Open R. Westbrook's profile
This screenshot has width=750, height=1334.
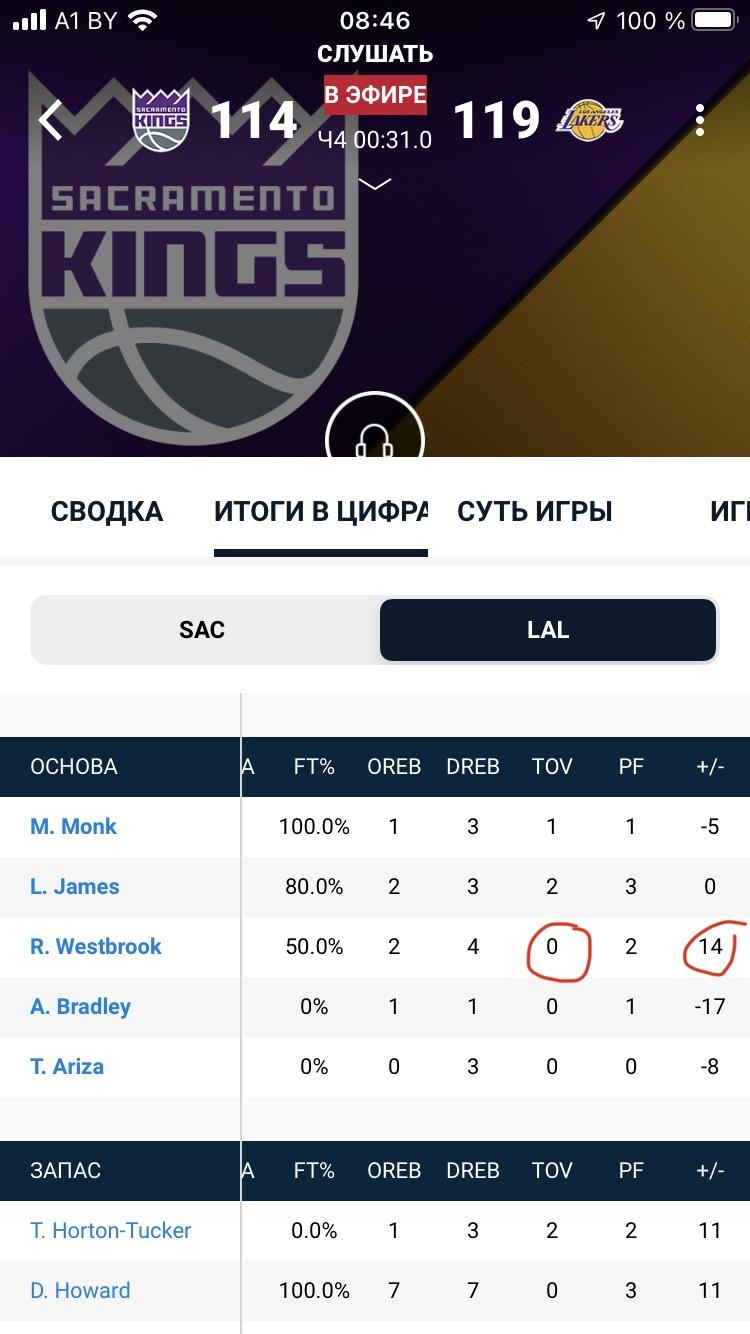coord(96,947)
